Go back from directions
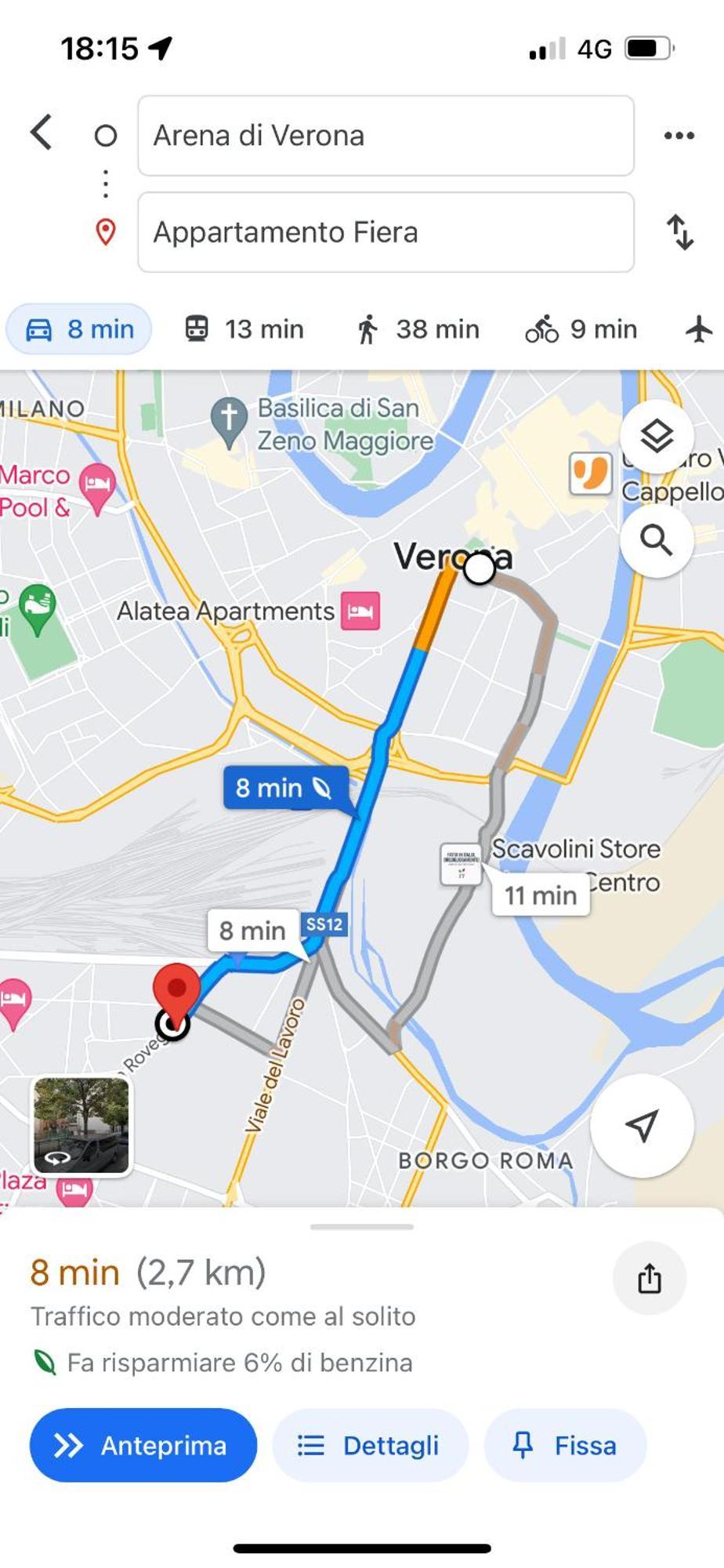Image resolution: width=724 pixels, height=1568 pixels. pos(42,132)
